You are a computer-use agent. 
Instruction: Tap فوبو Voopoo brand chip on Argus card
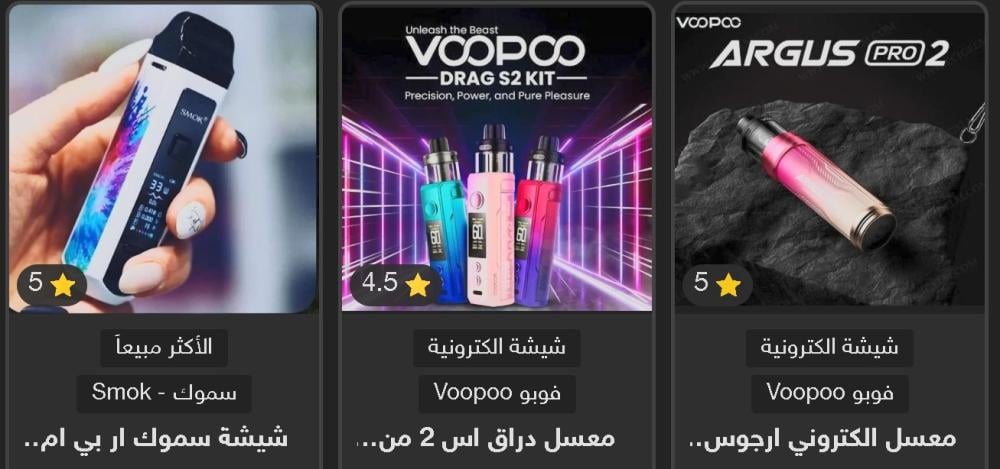click(829, 393)
